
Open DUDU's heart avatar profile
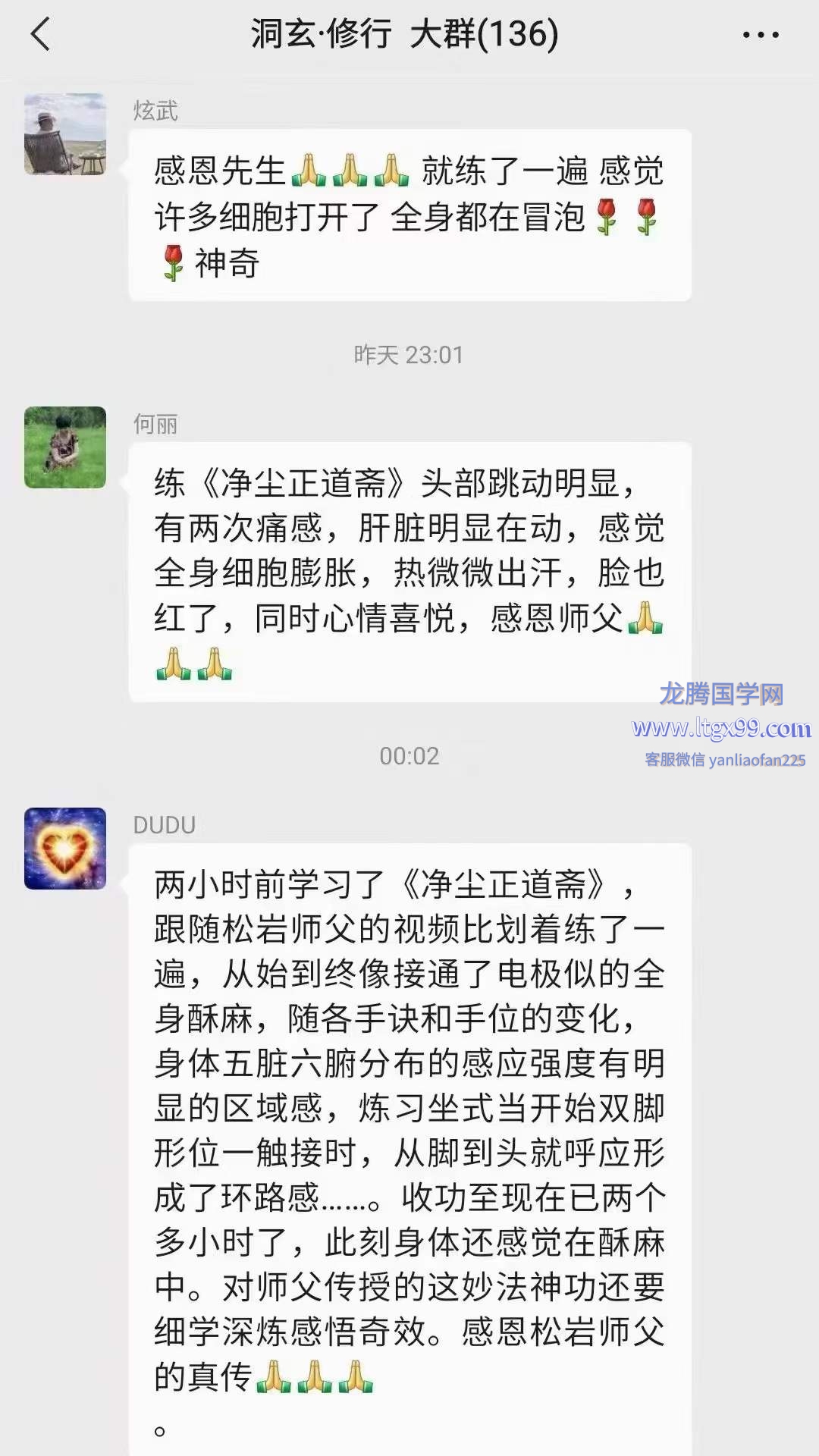[x=65, y=848]
